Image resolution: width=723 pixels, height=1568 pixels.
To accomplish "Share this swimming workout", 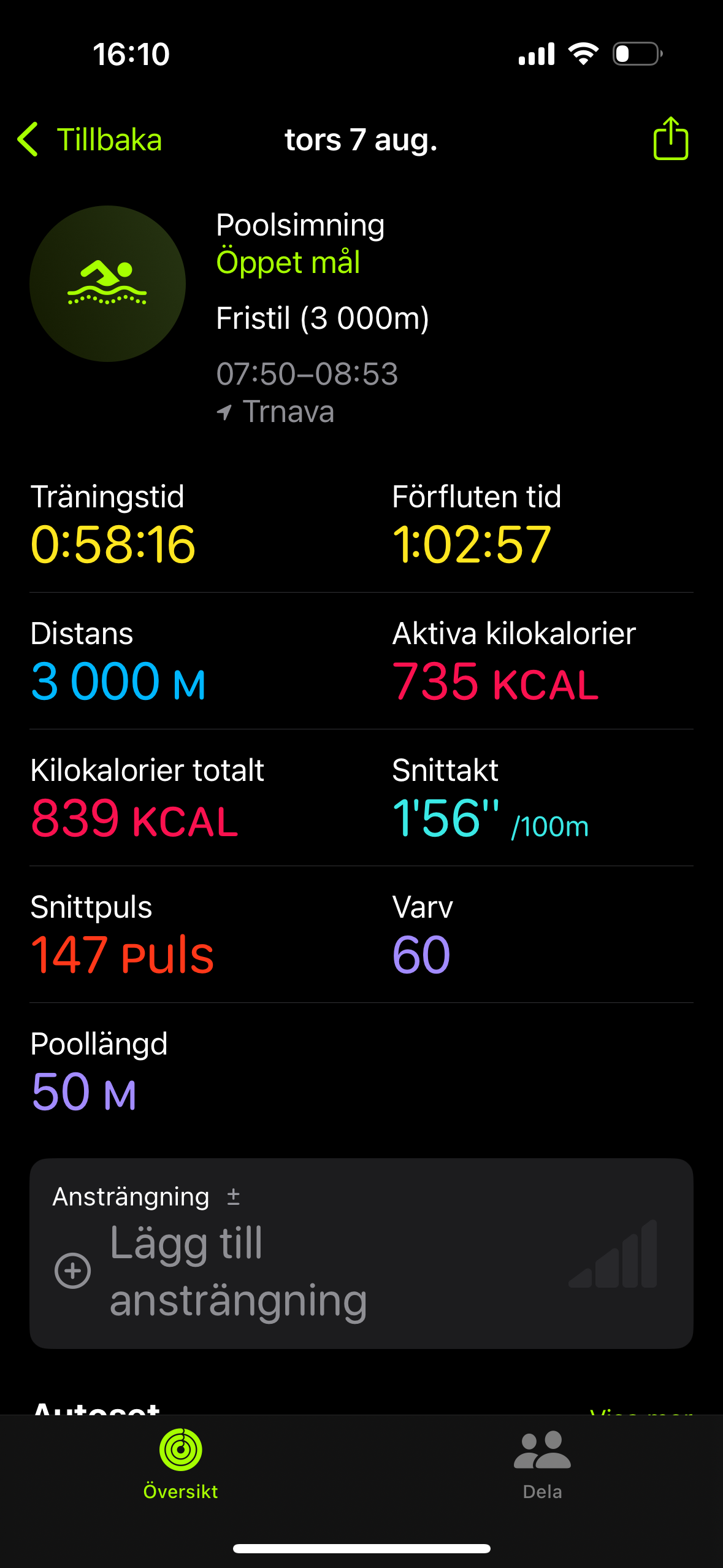I will [670, 139].
